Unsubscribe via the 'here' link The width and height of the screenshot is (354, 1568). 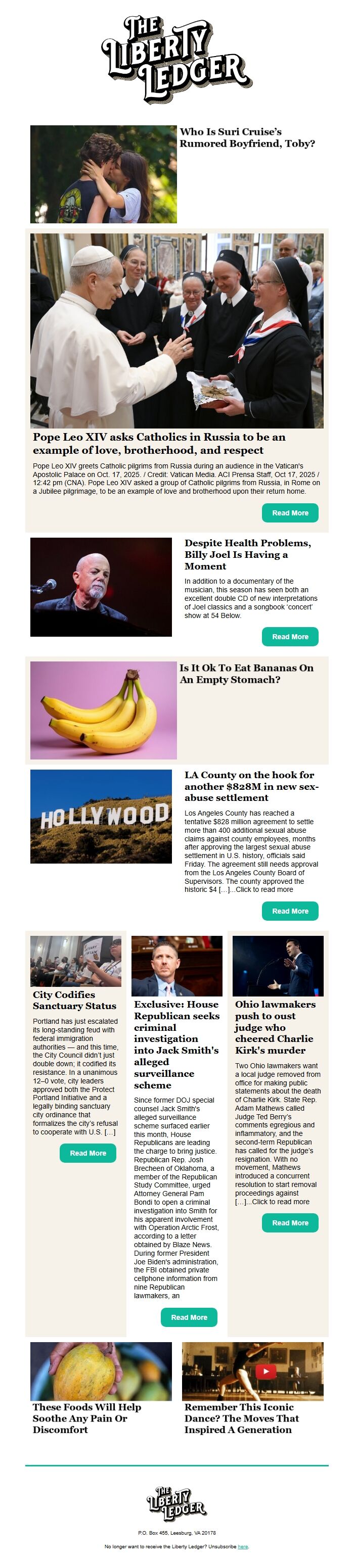pos(243,1545)
